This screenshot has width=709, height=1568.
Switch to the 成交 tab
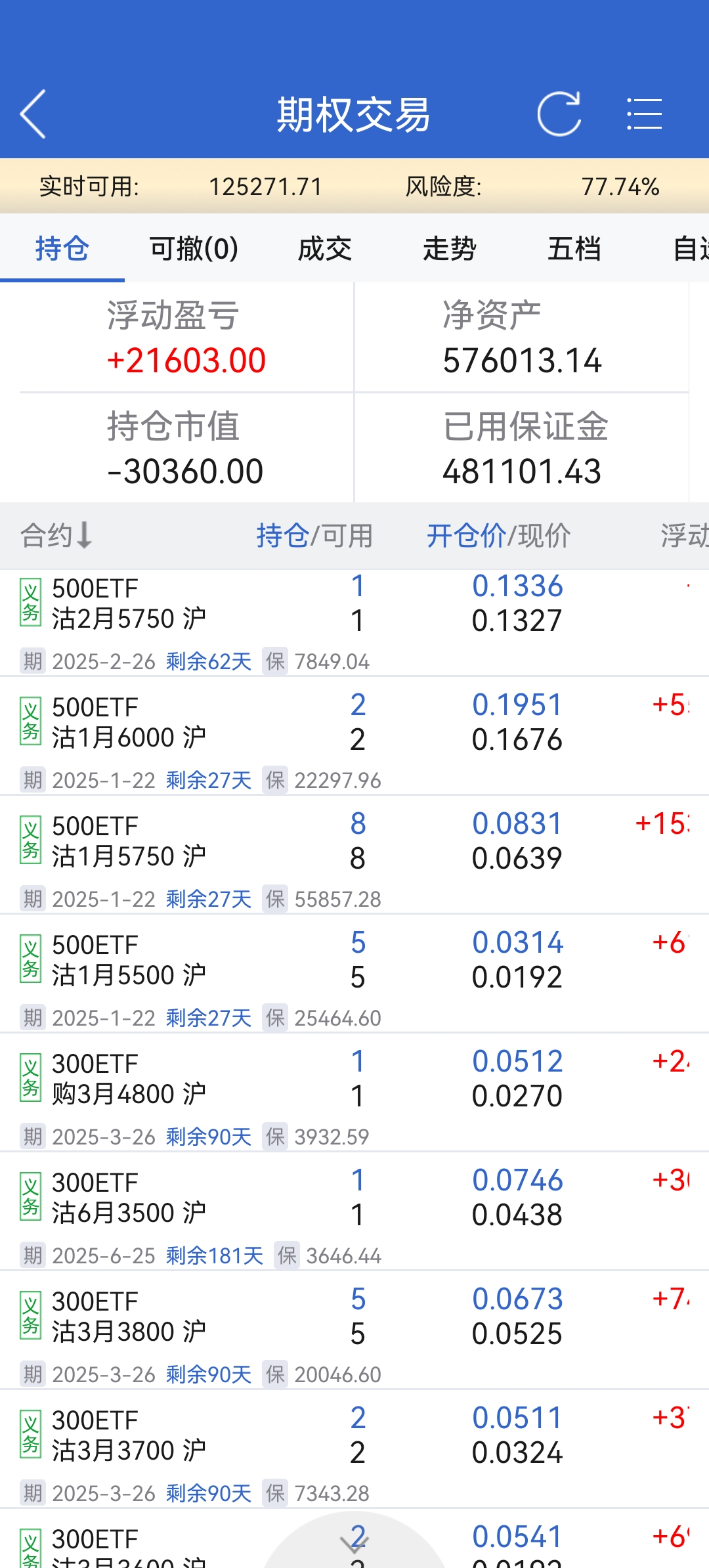[325, 249]
